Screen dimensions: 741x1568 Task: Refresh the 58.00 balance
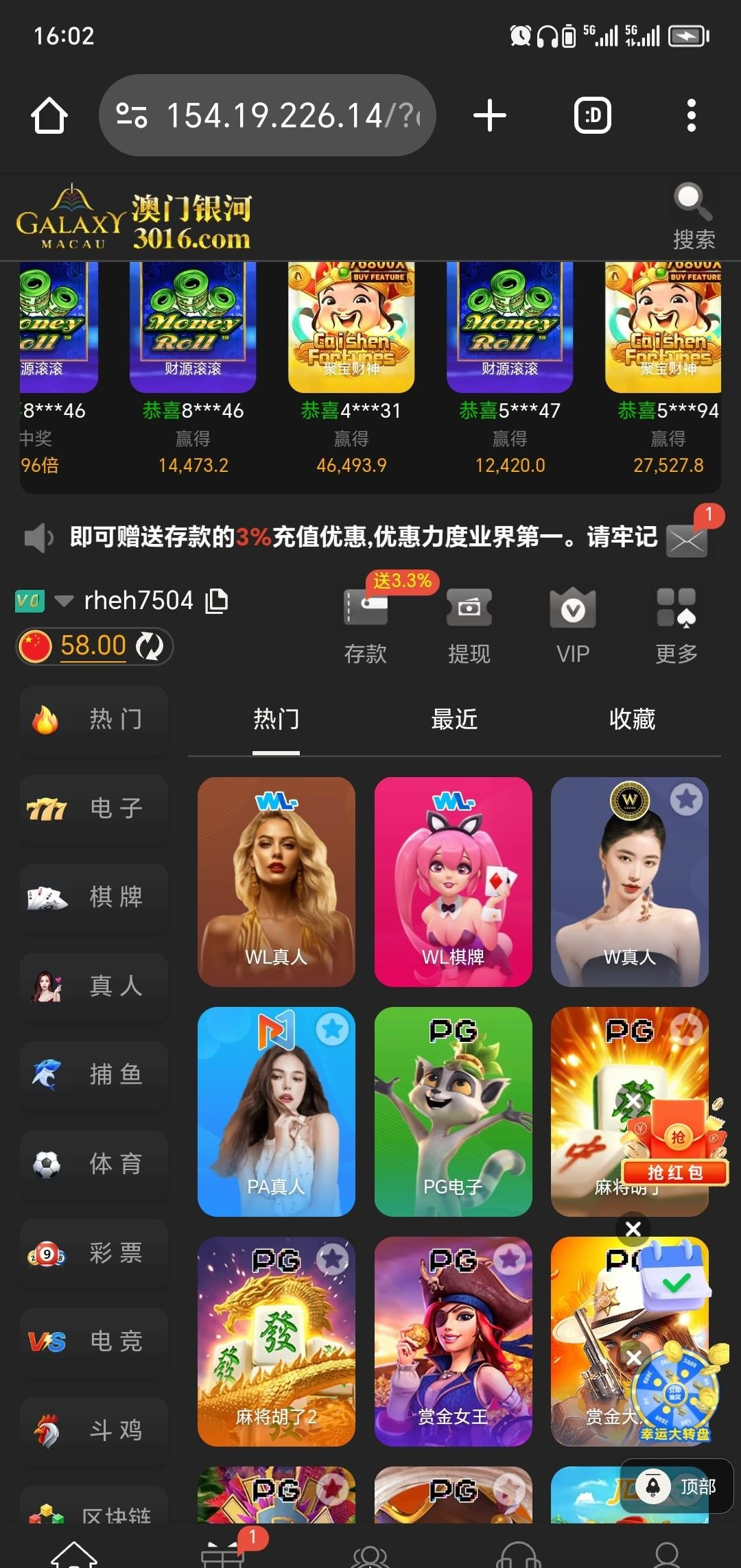(x=150, y=646)
